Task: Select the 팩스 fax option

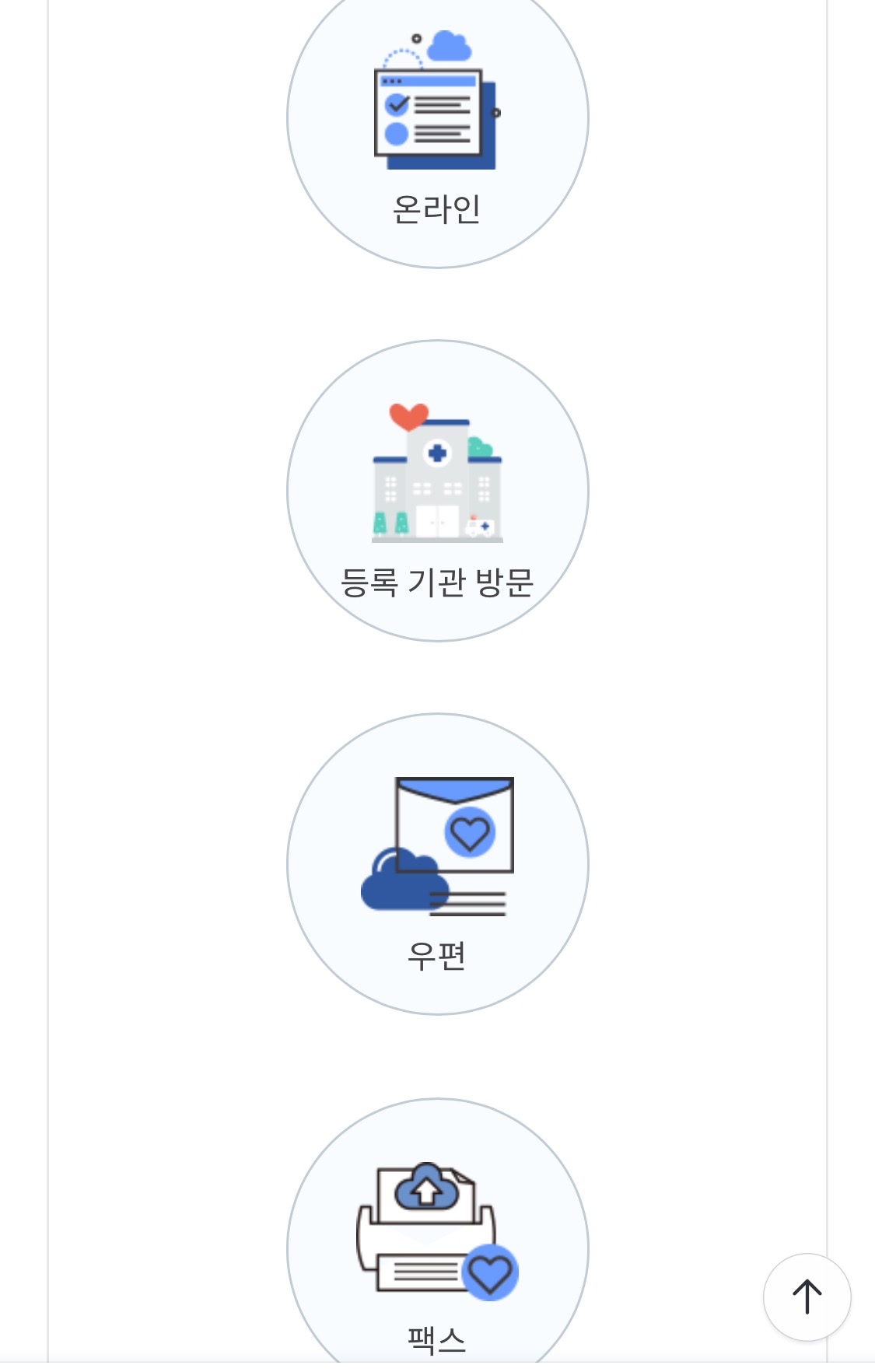Action: tap(438, 1234)
